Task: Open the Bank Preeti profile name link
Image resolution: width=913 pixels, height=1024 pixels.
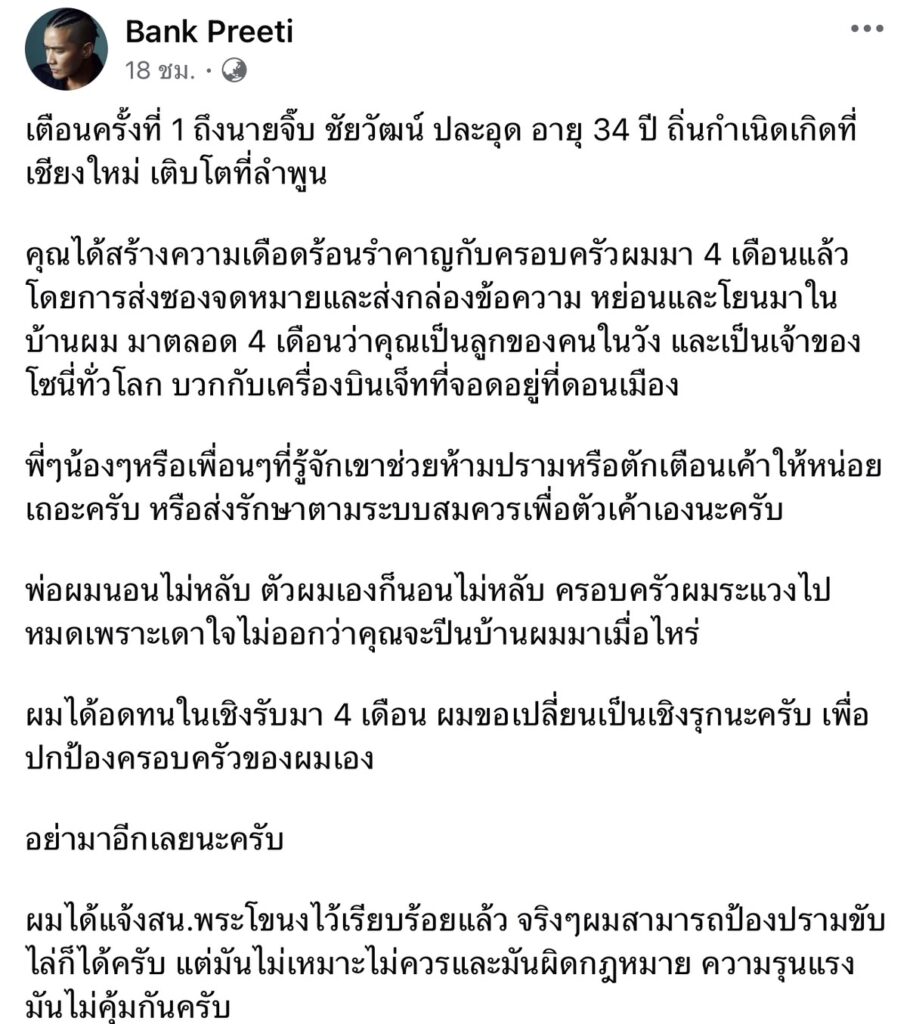Action: pyautogui.click(x=211, y=31)
